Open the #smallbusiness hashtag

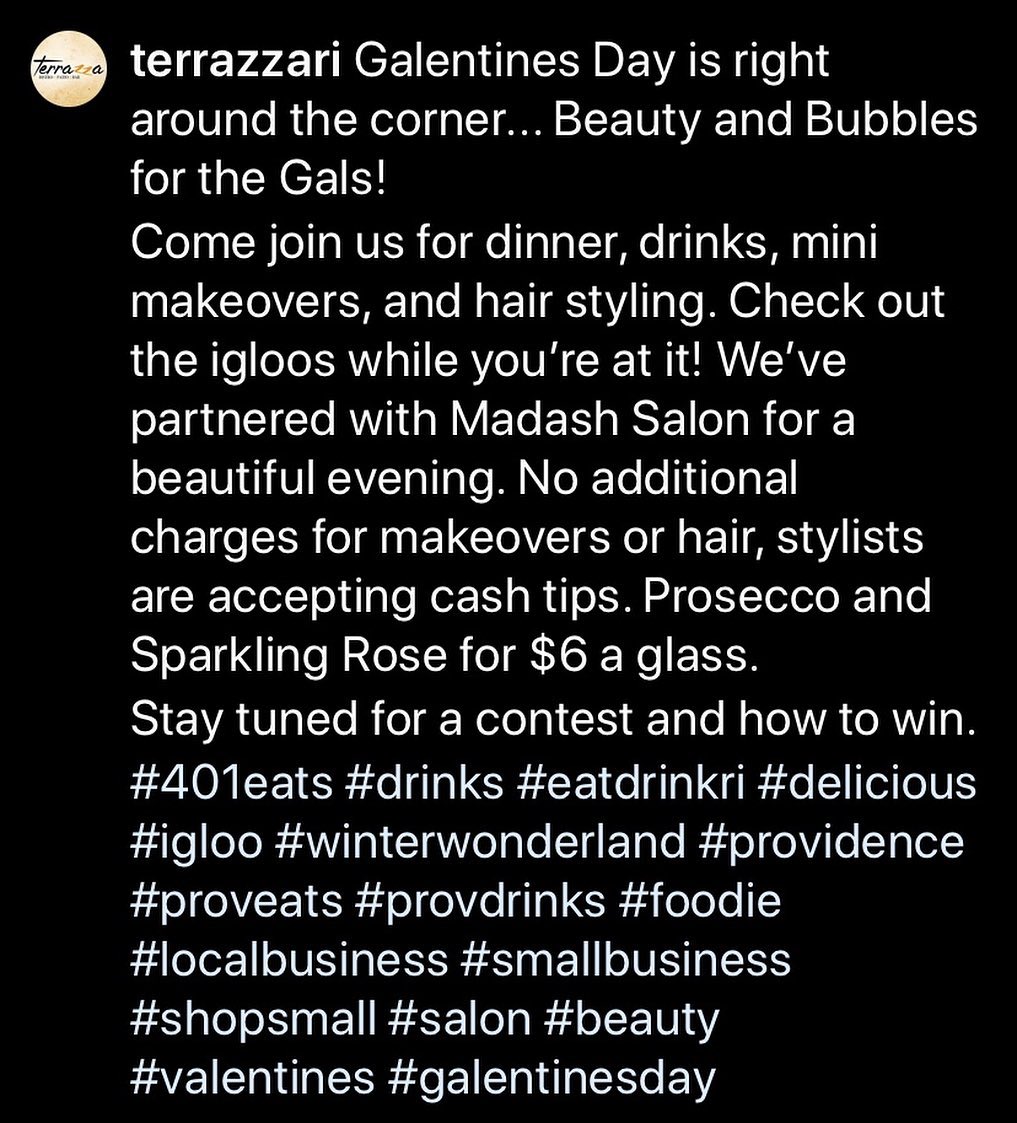[x=626, y=960]
